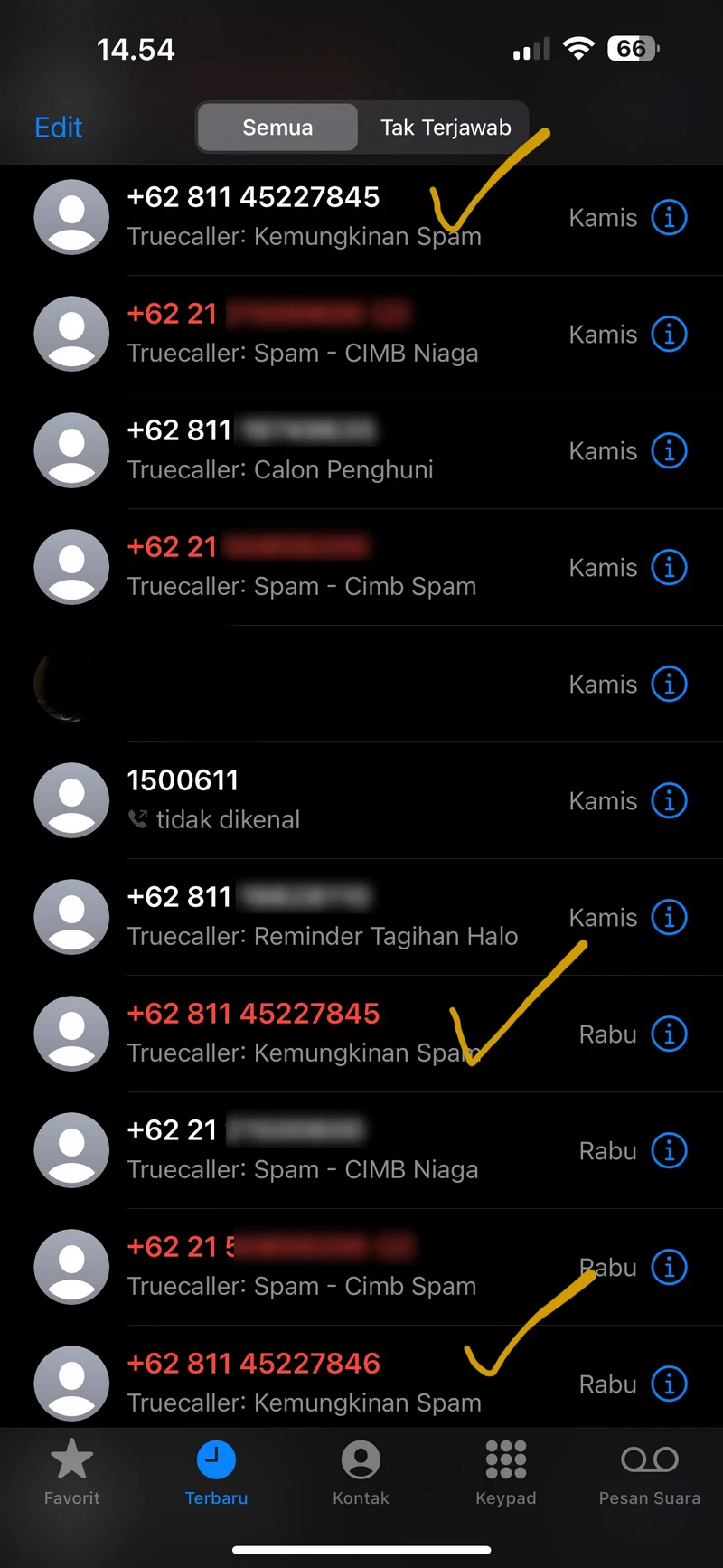Open info for the Reminder Tagihan Halo call

point(670,918)
